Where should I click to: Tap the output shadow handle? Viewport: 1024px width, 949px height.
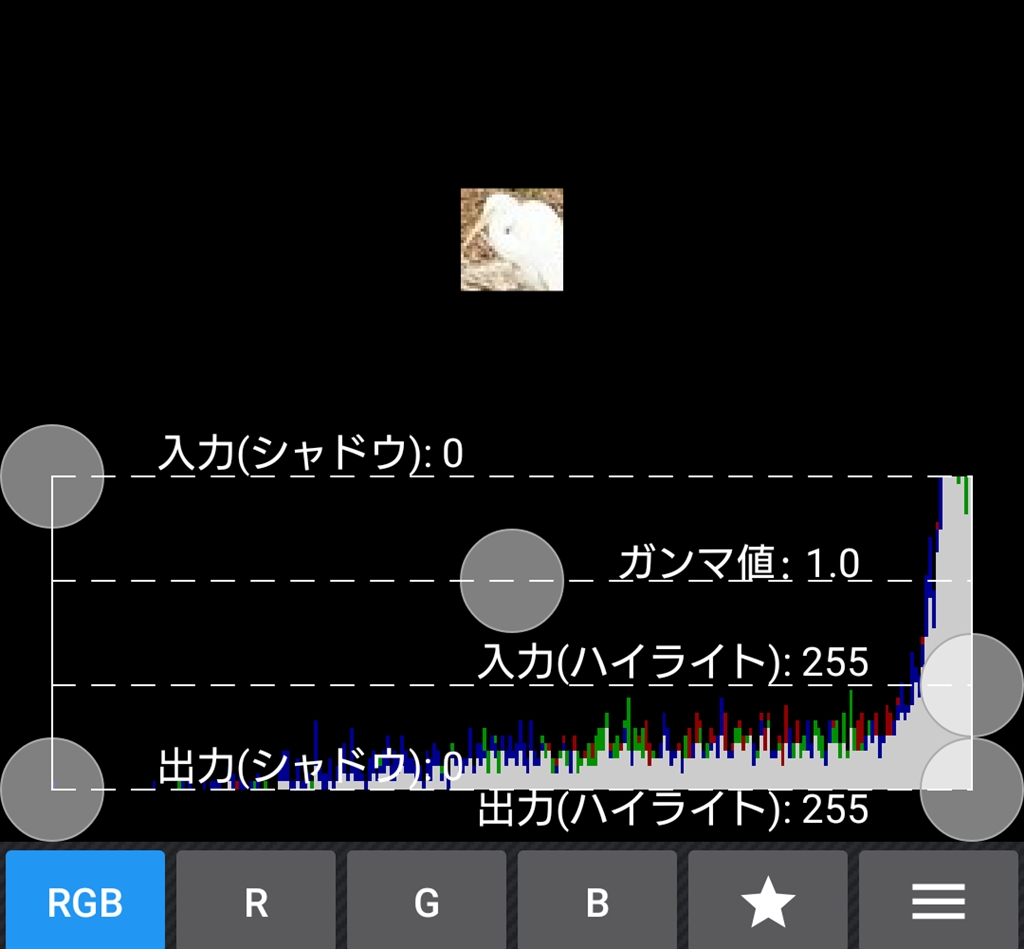(x=52, y=789)
